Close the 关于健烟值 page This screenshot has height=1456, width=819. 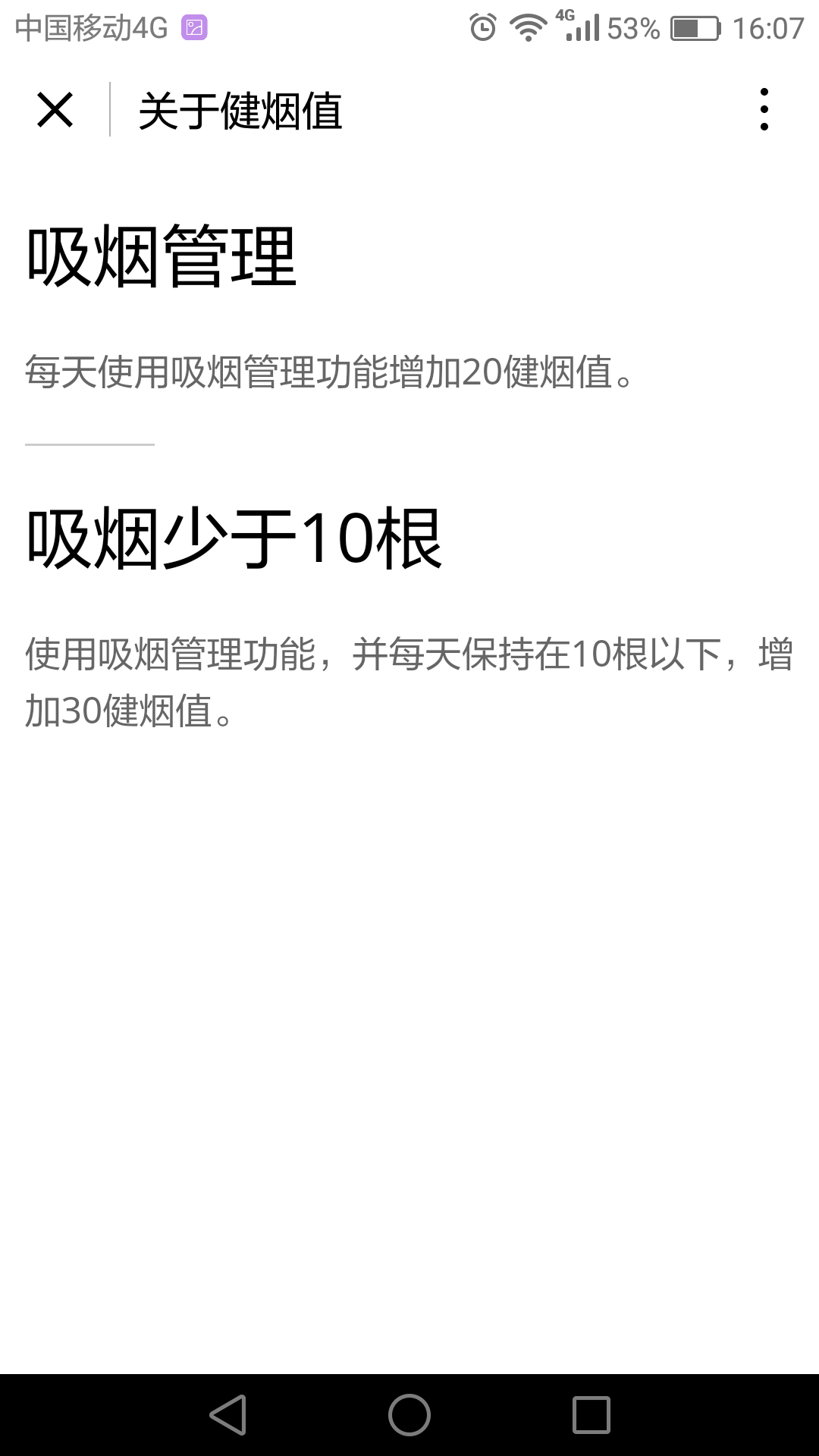[55, 110]
